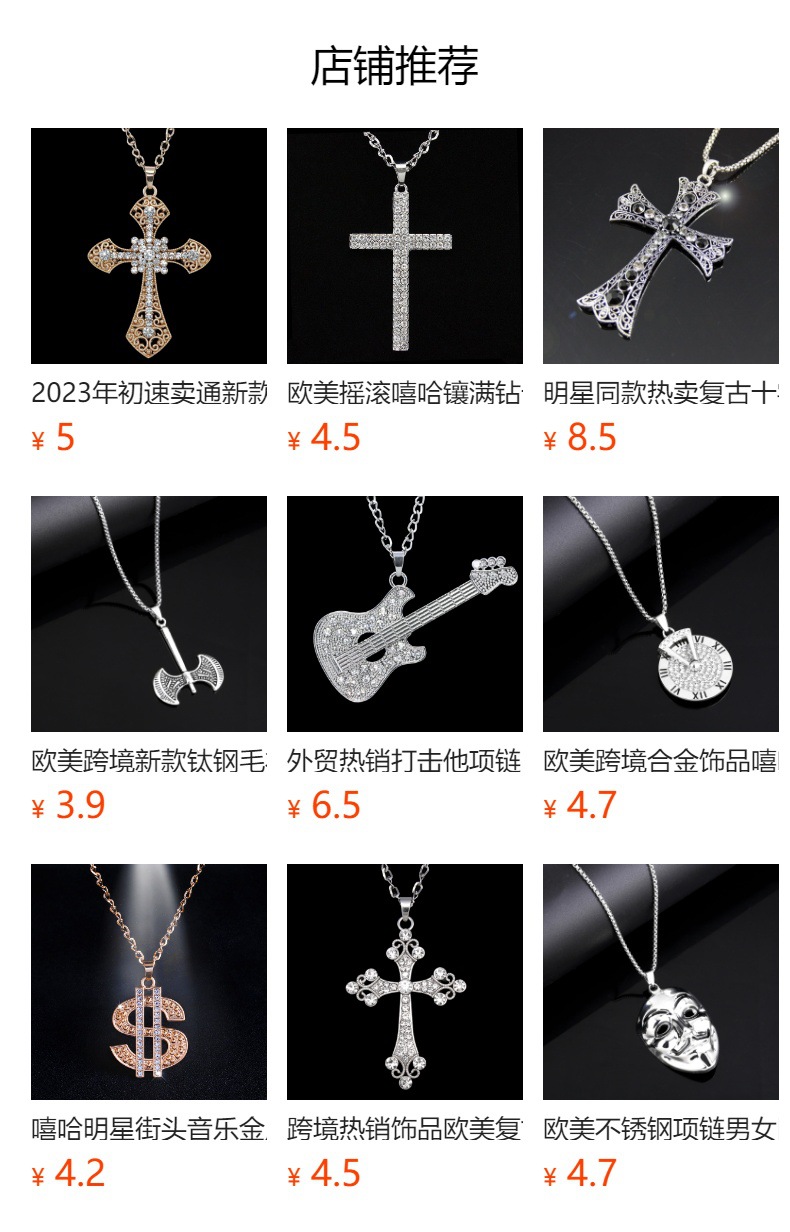790x1232 pixels.
Task: Open the 2023年初速卖通新款 gold cross necklace
Action: (x=149, y=246)
